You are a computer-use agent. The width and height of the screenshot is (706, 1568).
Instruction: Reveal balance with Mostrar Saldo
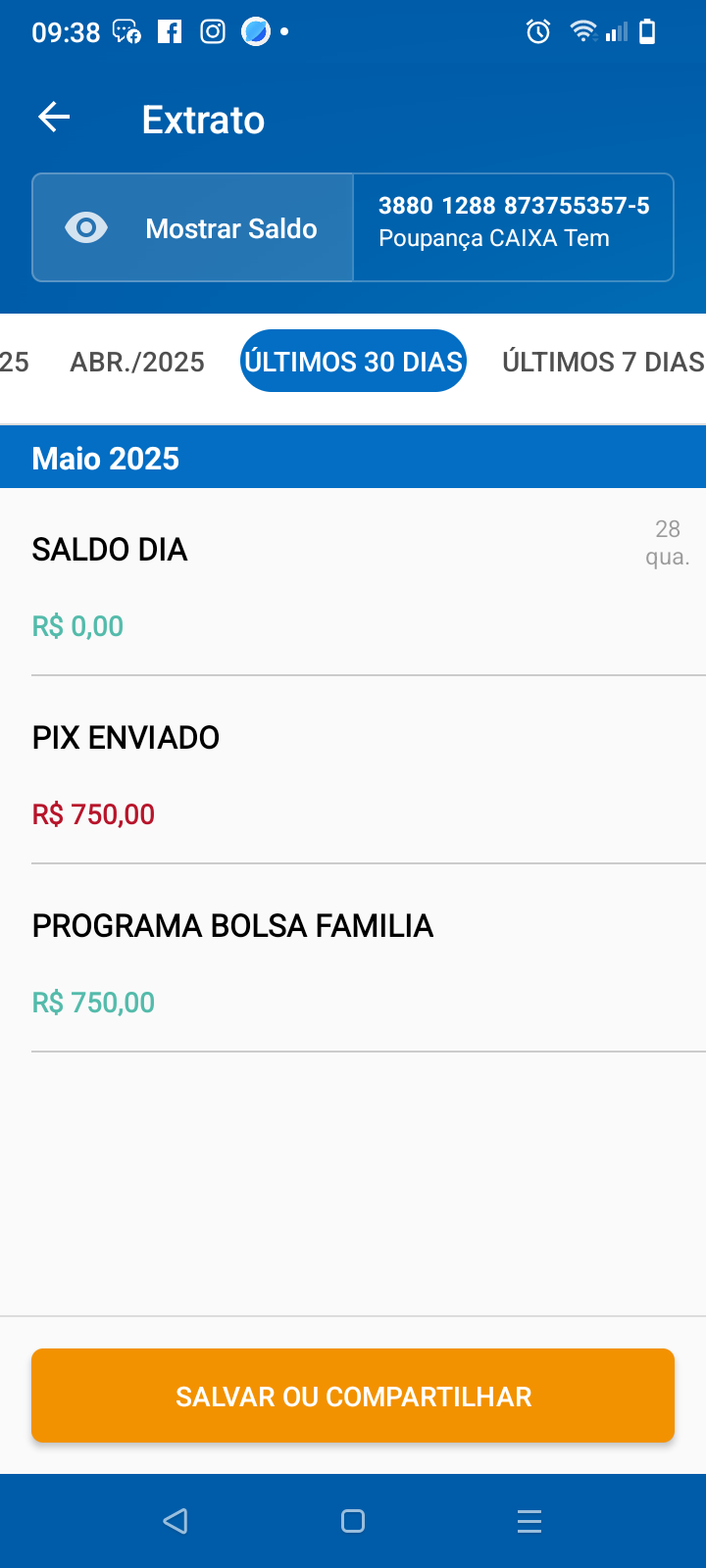(x=192, y=227)
